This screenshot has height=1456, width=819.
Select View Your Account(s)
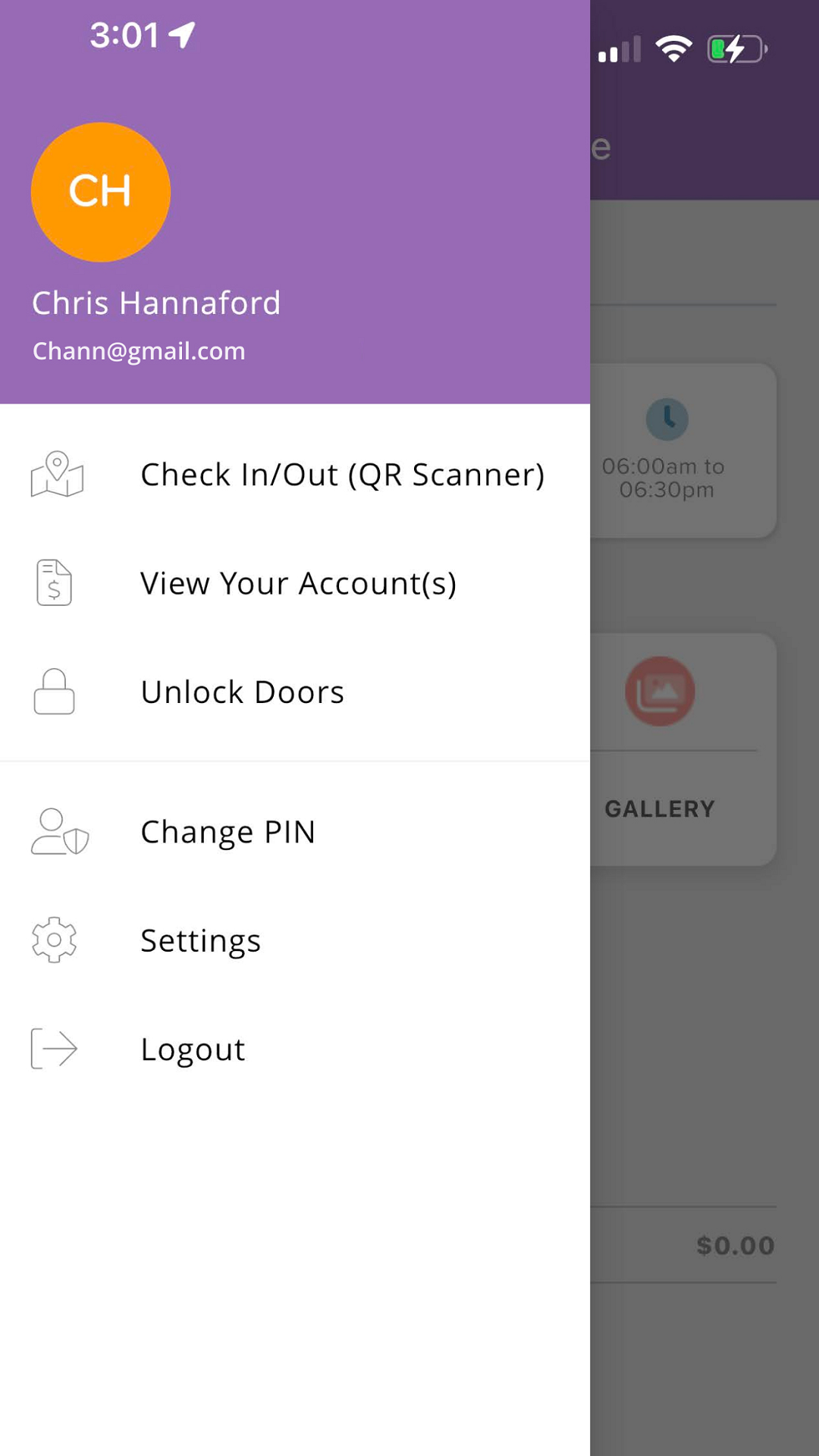coord(298,583)
